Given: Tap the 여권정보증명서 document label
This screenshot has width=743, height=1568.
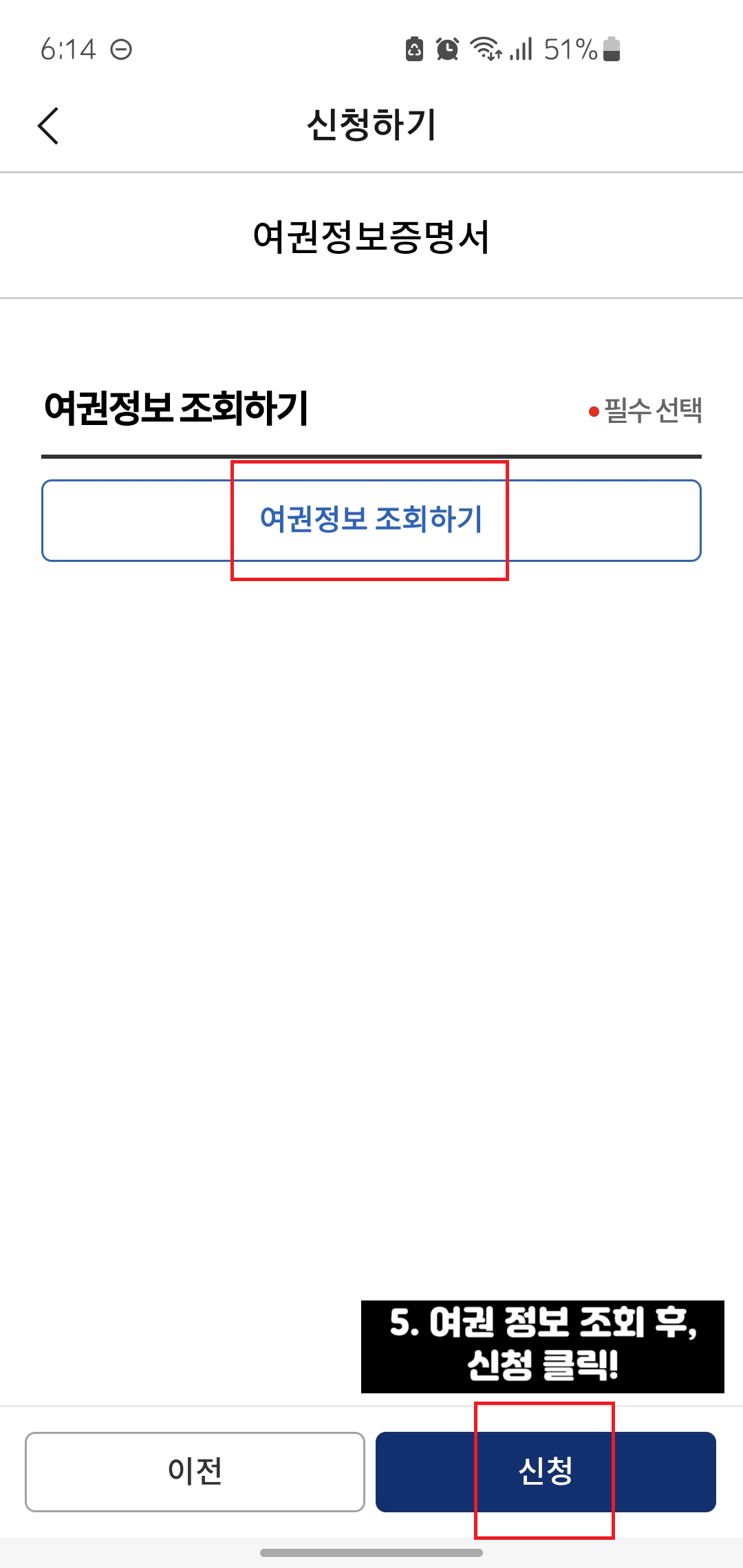Looking at the screenshot, I should [x=371, y=234].
